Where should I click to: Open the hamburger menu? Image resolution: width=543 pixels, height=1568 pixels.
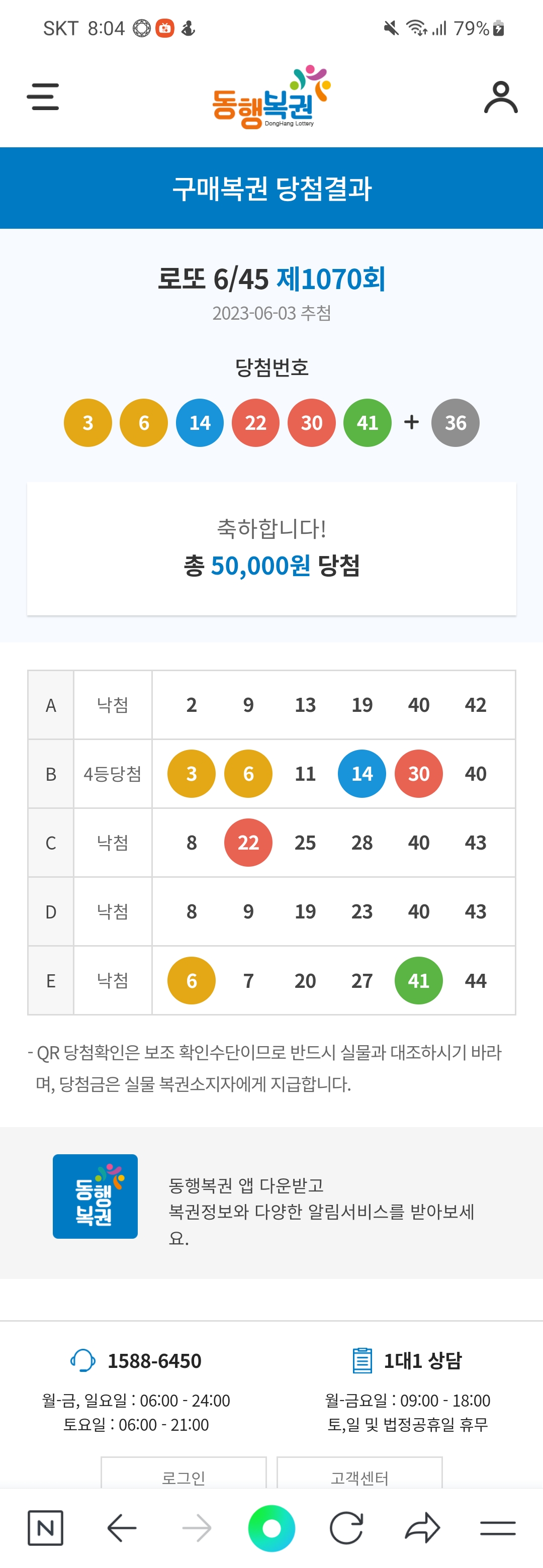point(43,97)
